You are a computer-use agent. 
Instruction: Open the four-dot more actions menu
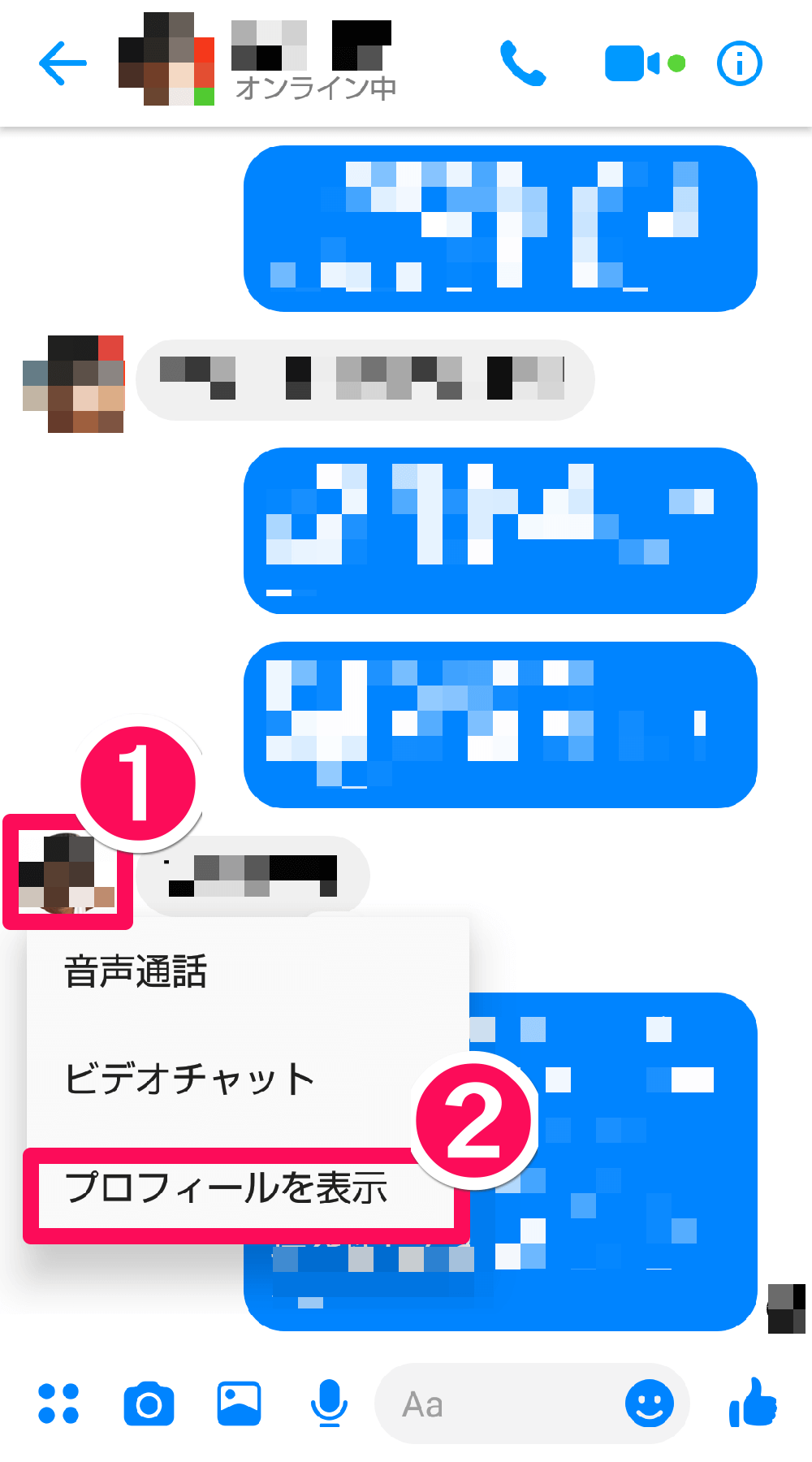58,1404
